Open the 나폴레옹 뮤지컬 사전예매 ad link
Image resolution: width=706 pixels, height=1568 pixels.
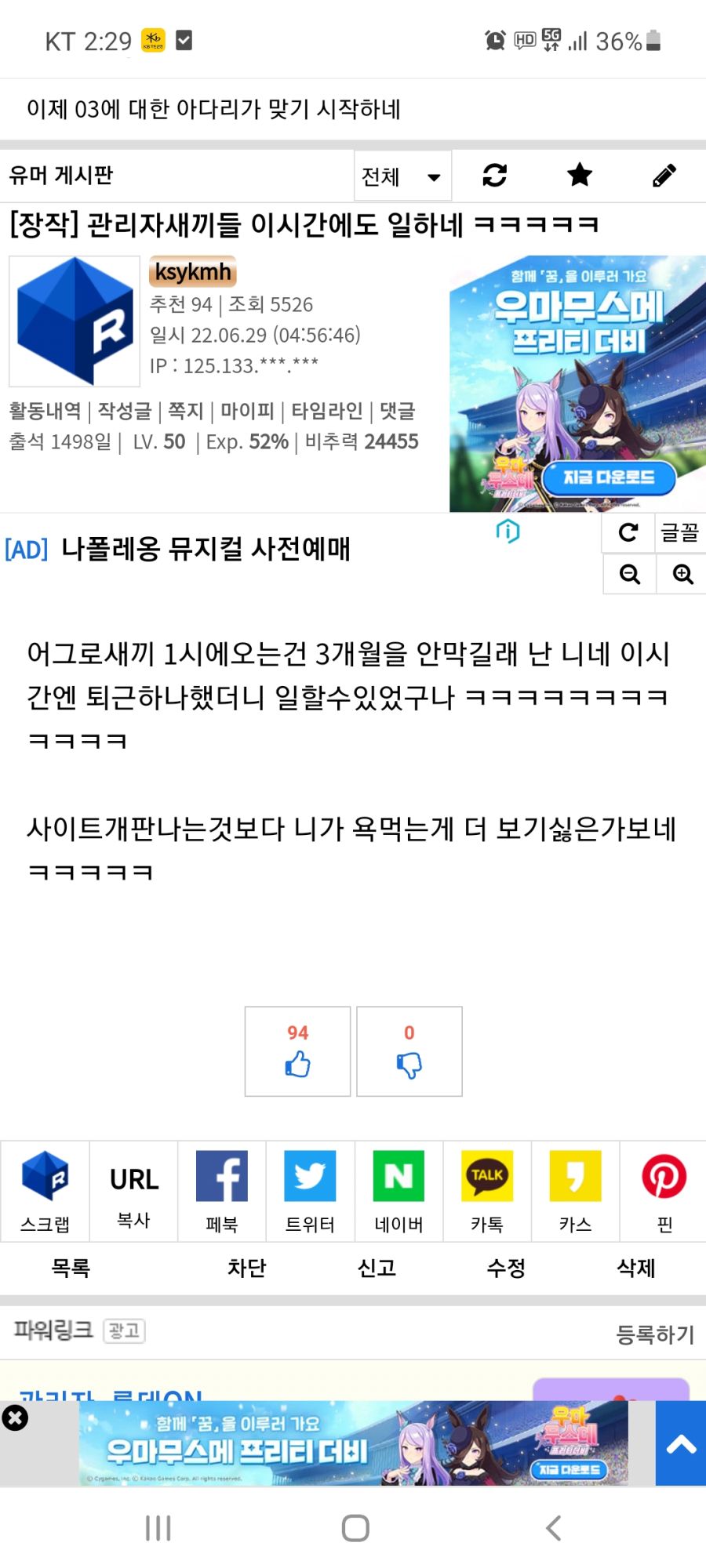[206, 549]
